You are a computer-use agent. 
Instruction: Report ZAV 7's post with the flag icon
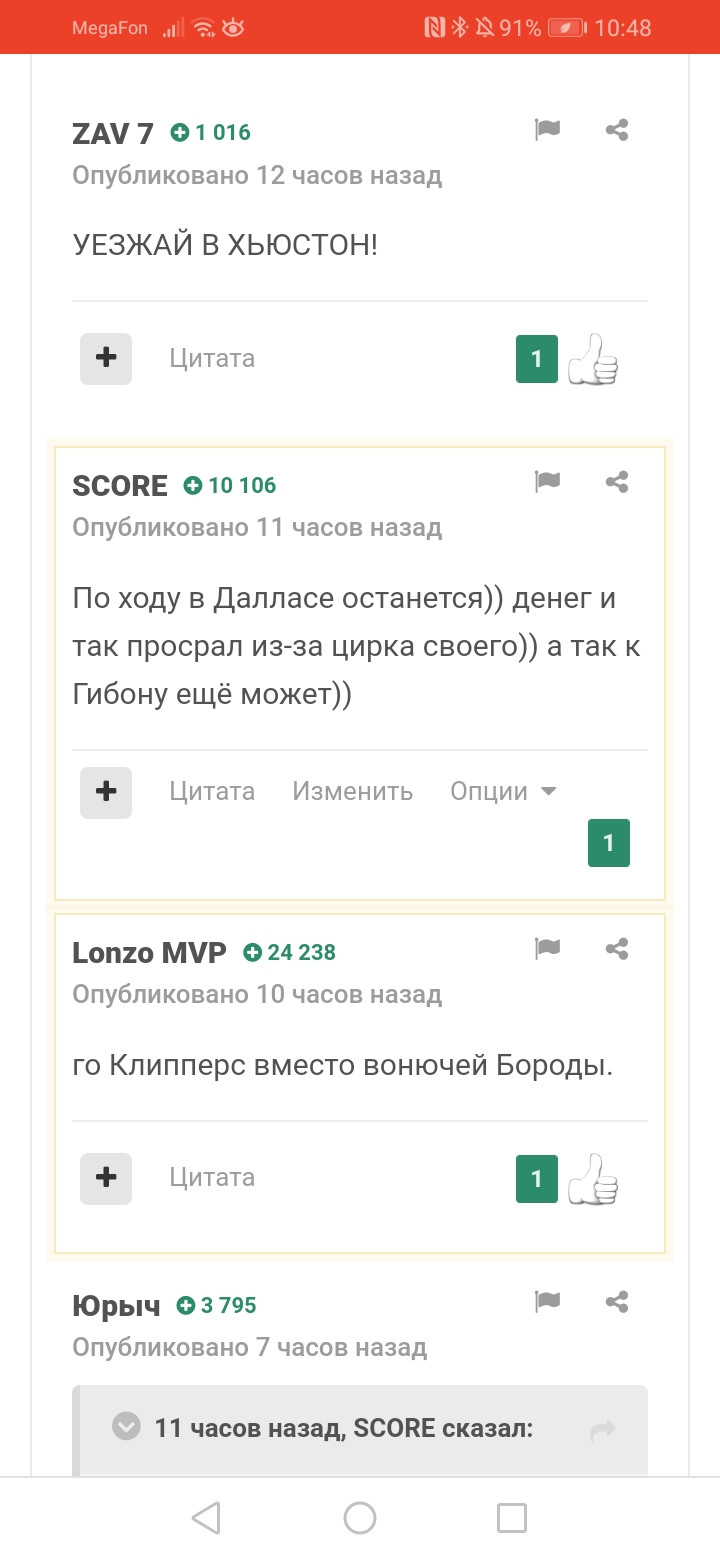pyautogui.click(x=547, y=129)
